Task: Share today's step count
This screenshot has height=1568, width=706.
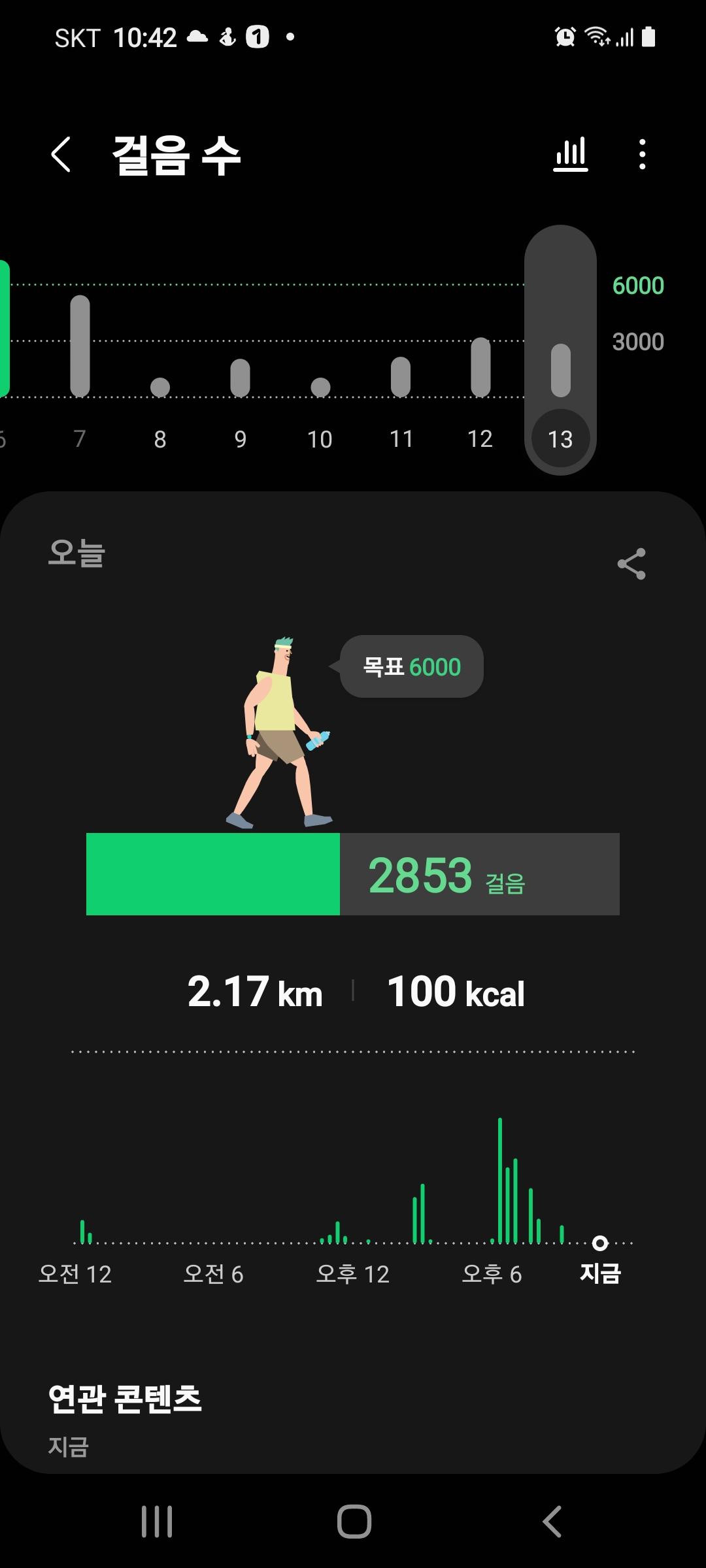Action: 631,564
